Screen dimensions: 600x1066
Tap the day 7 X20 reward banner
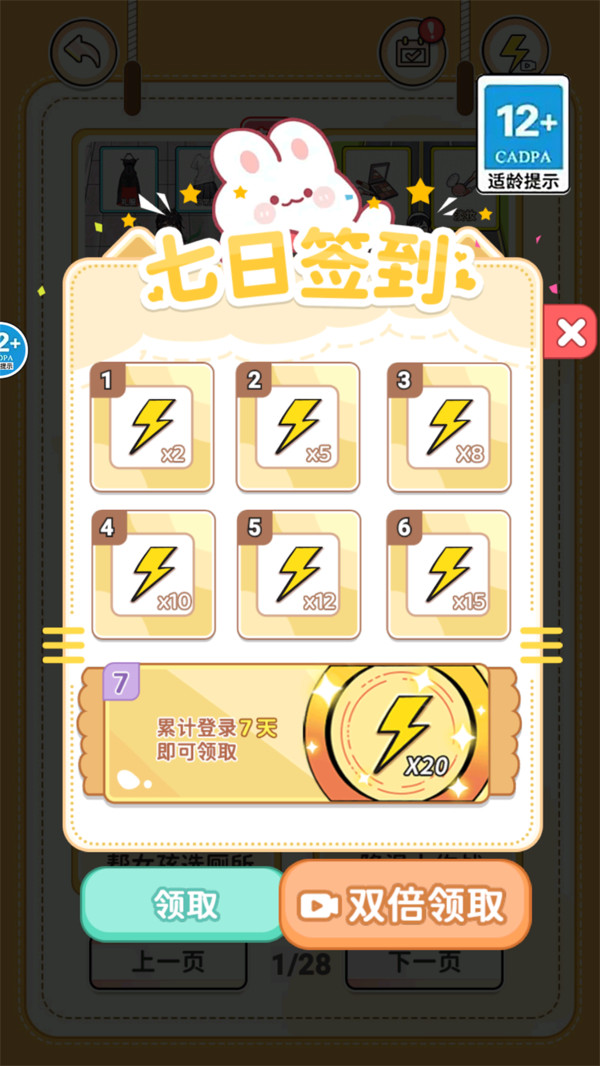[x=297, y=734]
